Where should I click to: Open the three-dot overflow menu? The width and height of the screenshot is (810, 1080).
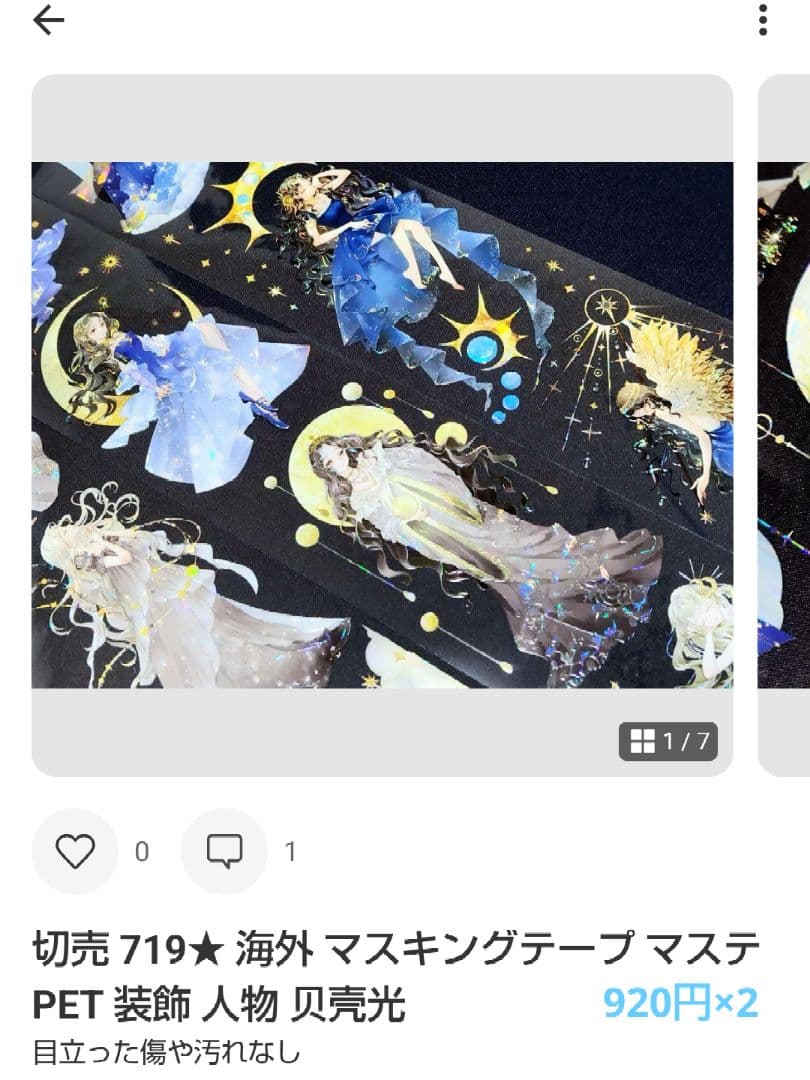click(x=763, y=20)
